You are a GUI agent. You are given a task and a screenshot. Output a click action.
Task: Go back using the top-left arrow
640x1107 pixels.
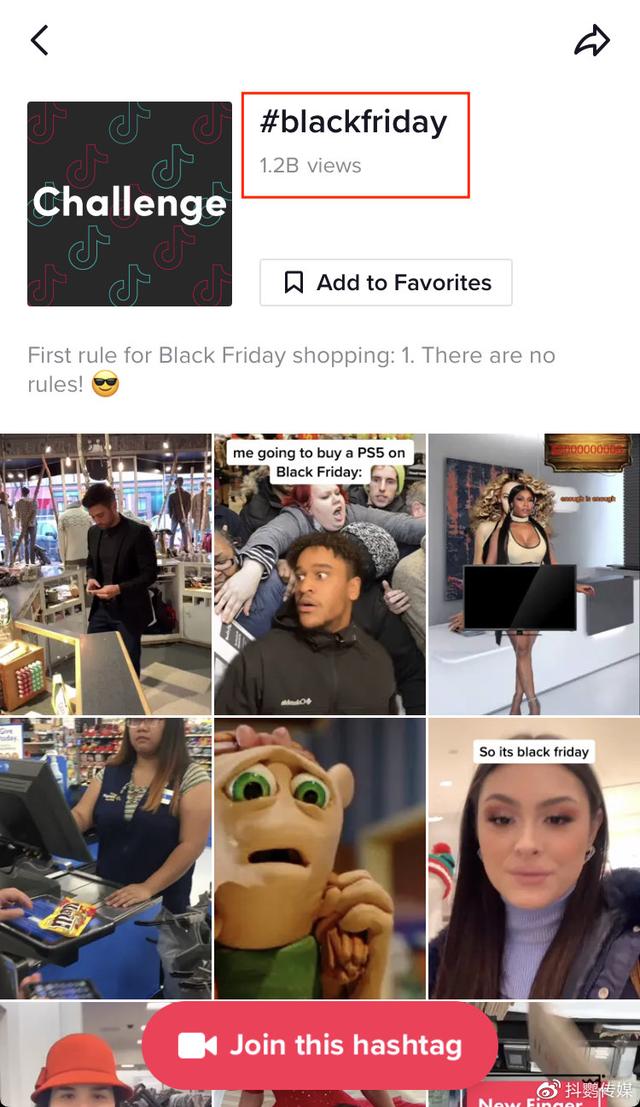point(39,41)
